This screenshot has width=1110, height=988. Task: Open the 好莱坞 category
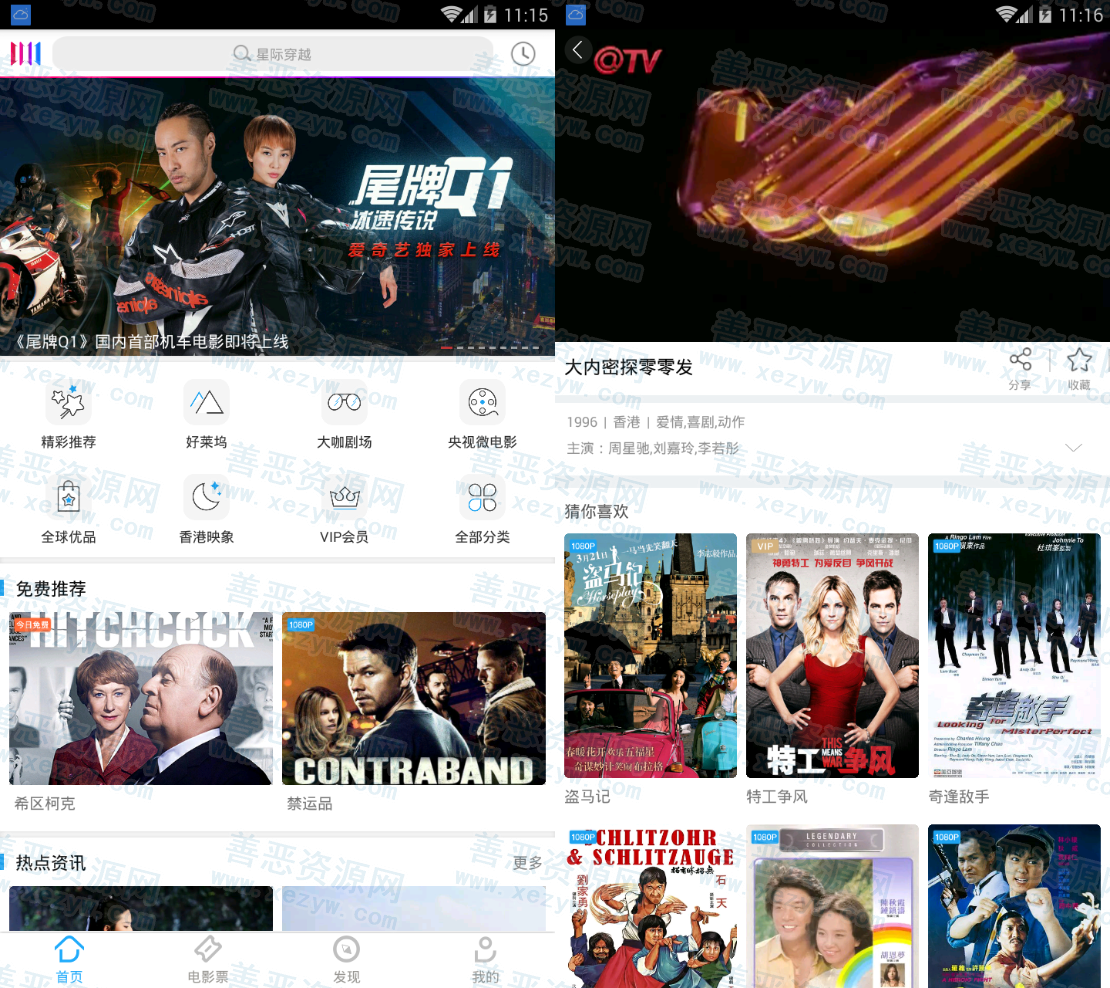coord(206,415)
